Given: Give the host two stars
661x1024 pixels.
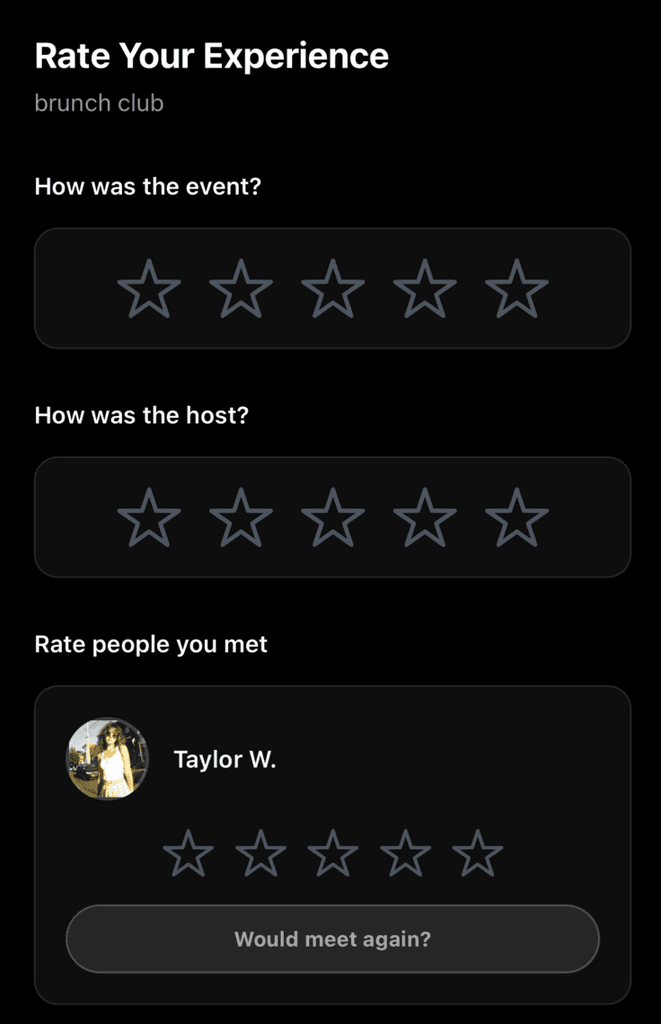Looking at the screenshot, I should [241, 518].
